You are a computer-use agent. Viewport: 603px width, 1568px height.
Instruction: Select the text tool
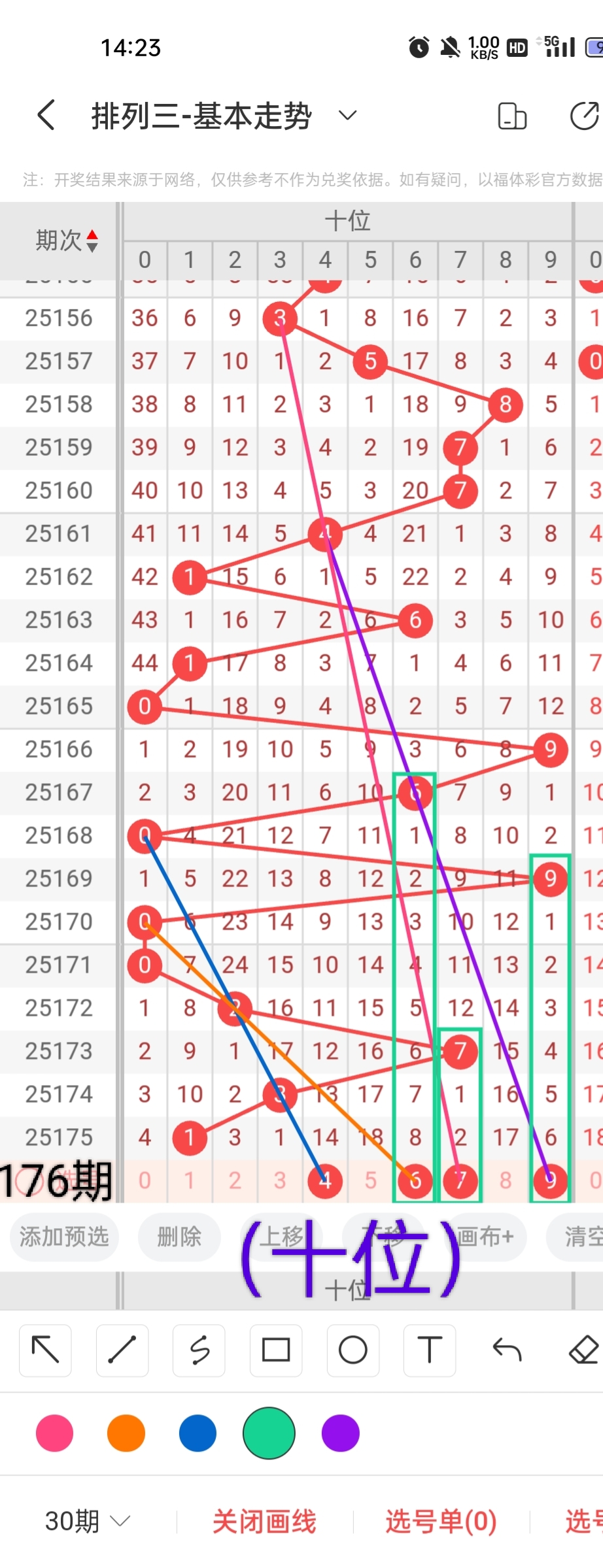click(430, 1350)
